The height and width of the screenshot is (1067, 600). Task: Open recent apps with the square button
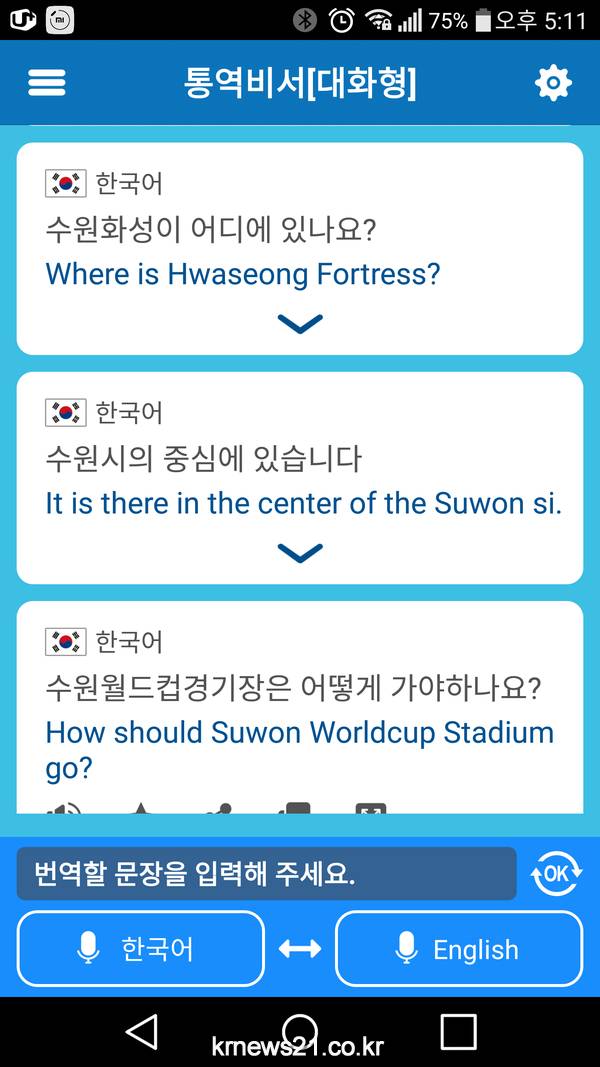458,1031
